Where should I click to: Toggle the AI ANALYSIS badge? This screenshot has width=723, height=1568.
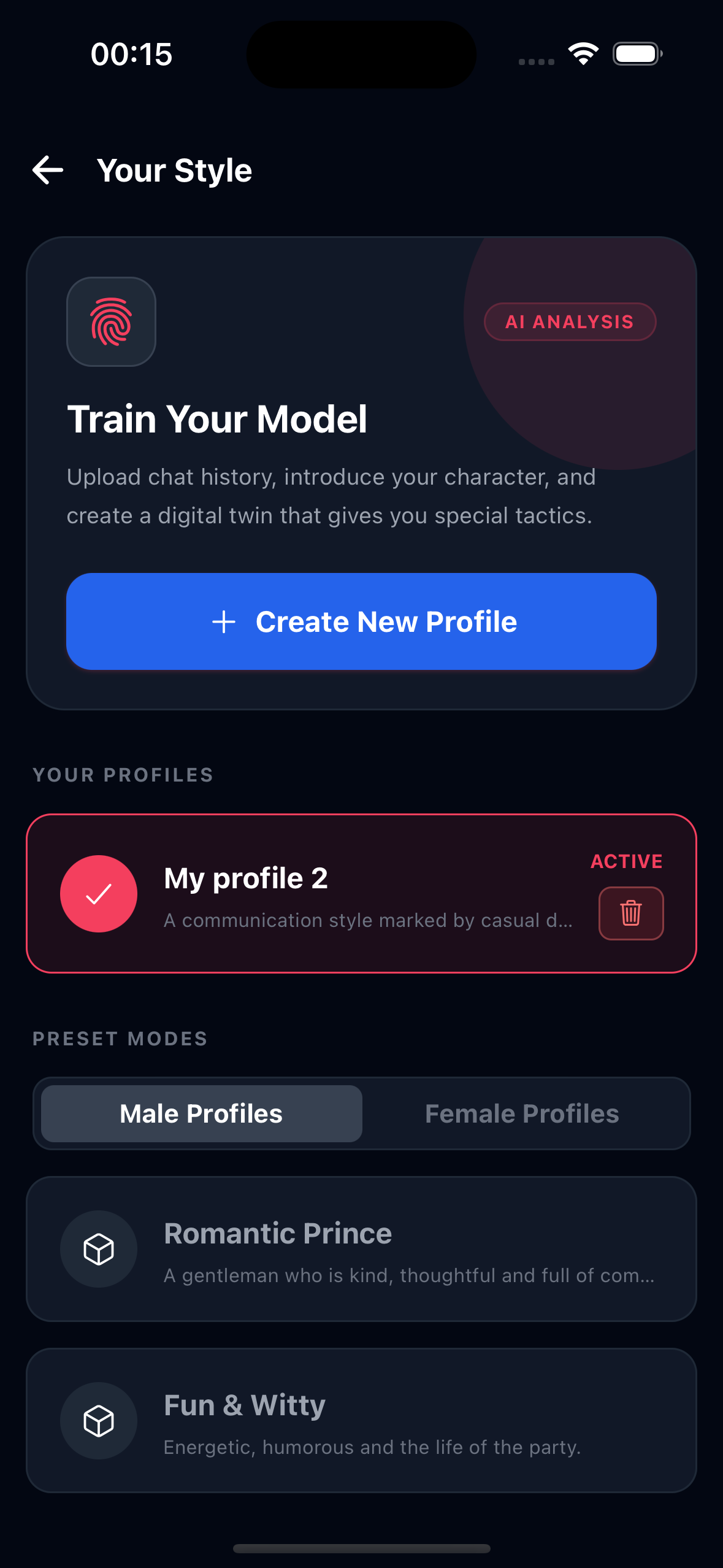569,321
